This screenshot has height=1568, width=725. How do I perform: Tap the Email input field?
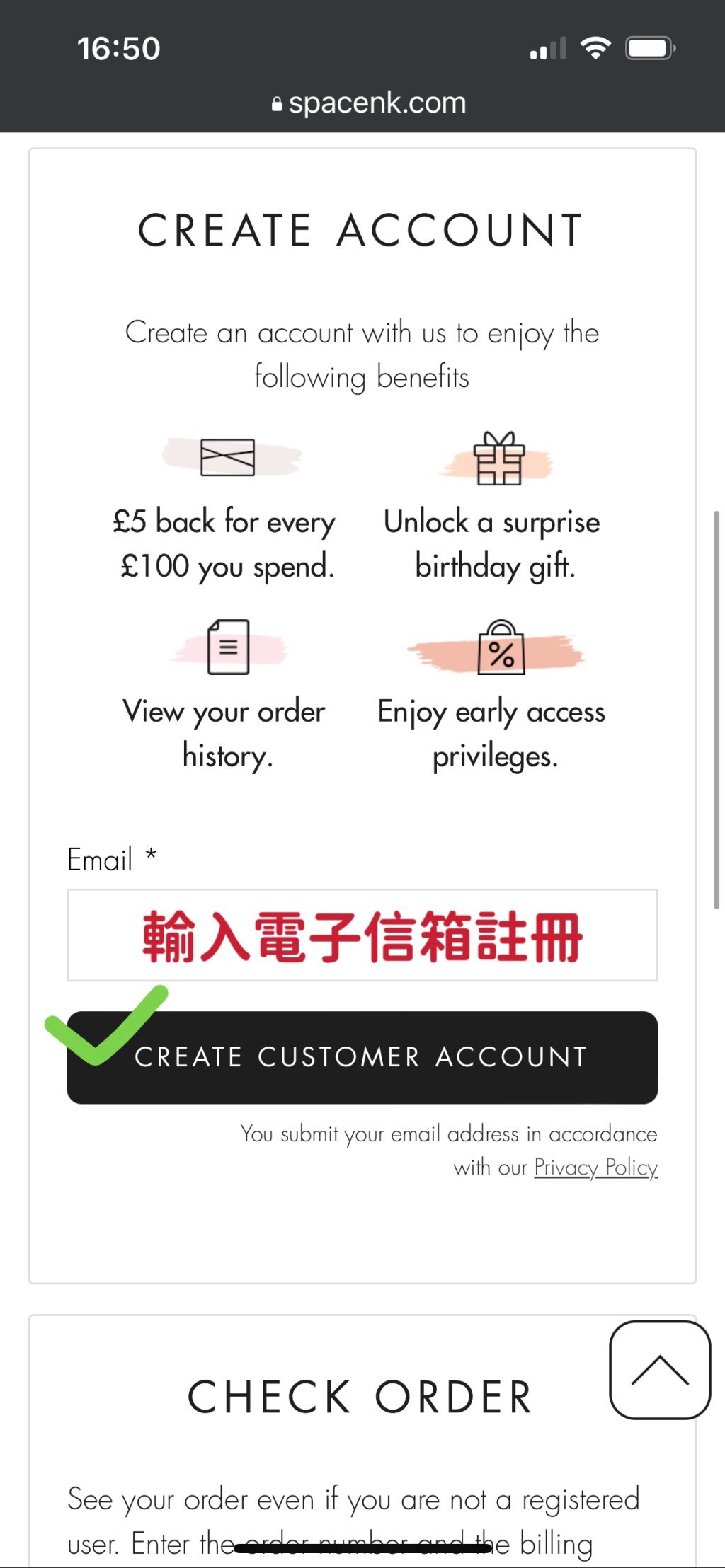(362, 935)
